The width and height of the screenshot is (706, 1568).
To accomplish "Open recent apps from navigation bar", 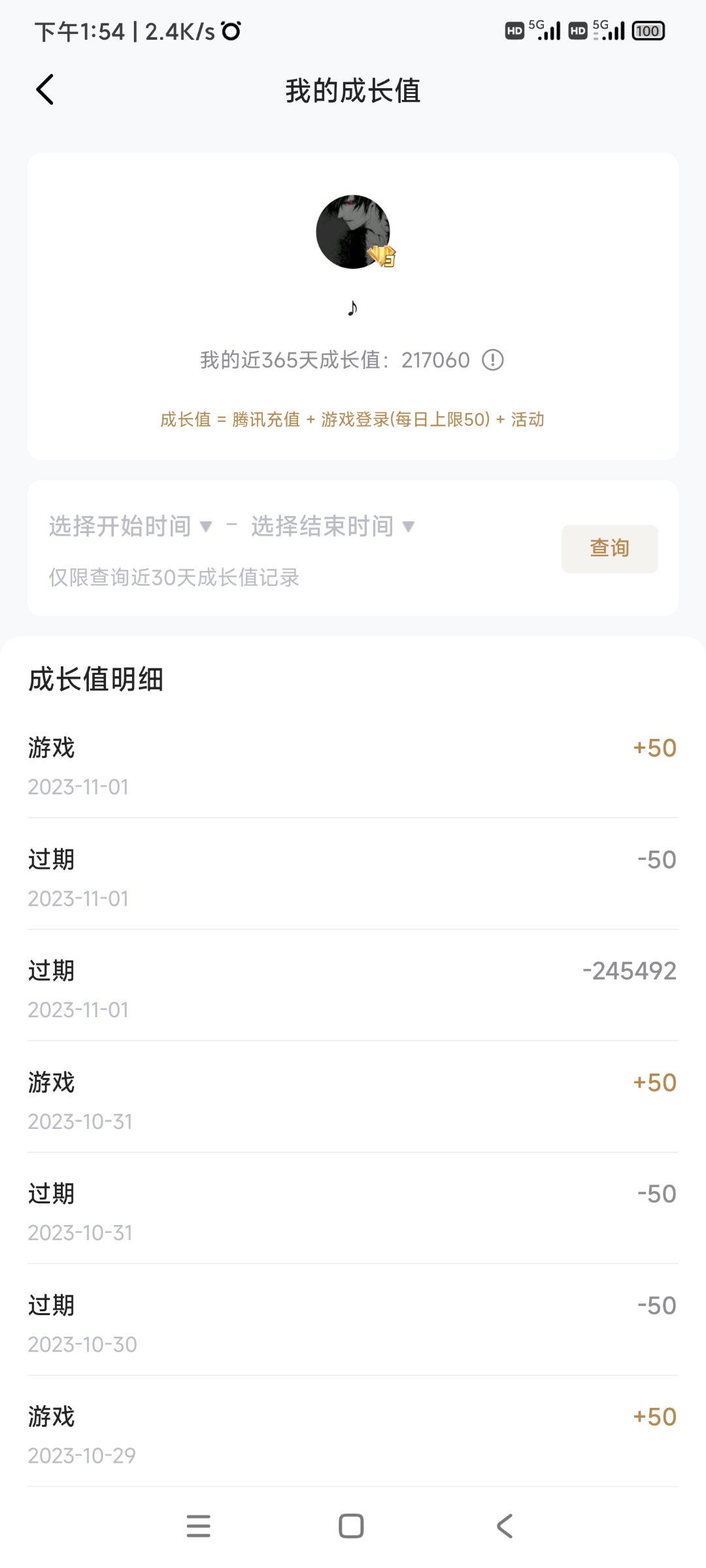I will point(198,1526).
